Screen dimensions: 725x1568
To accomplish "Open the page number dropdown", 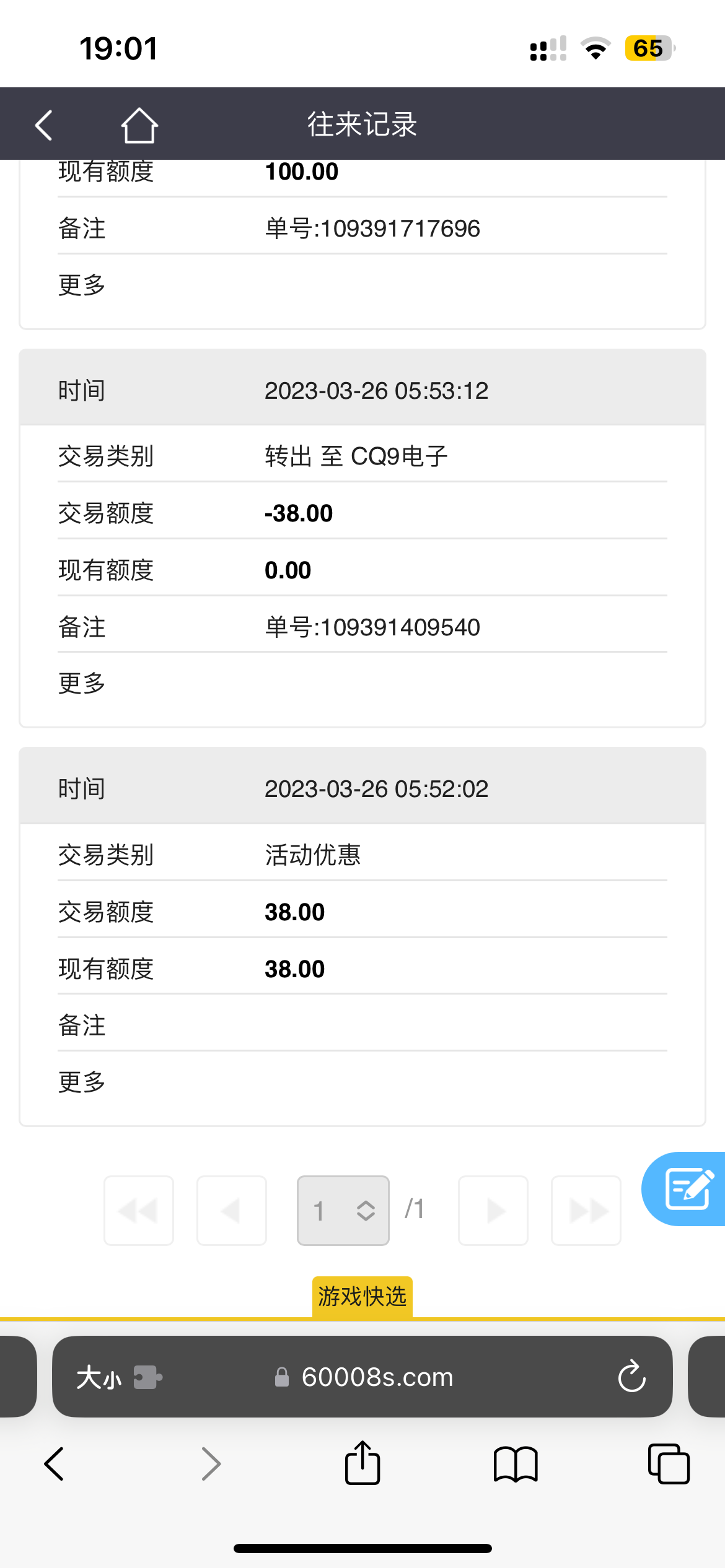I will (x=343, y=1210).
